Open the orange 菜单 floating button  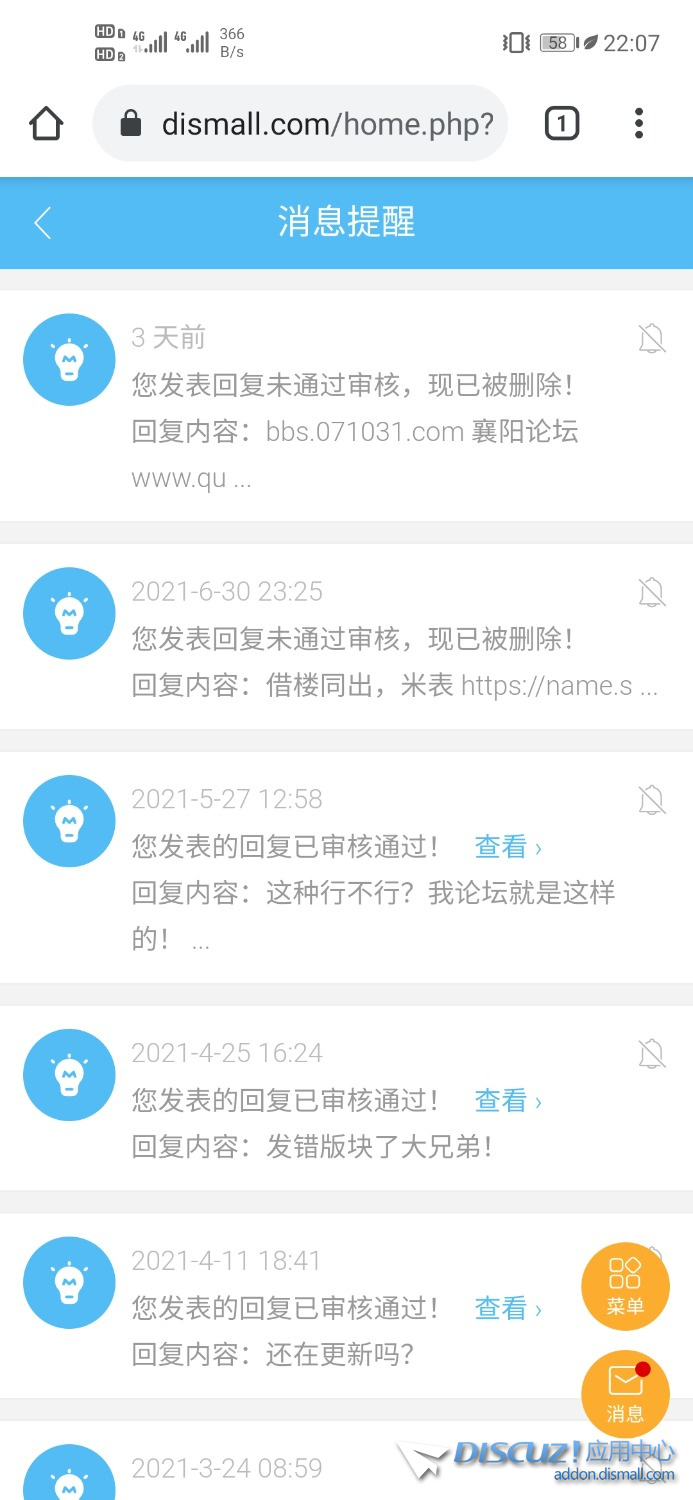point(625,1286)
